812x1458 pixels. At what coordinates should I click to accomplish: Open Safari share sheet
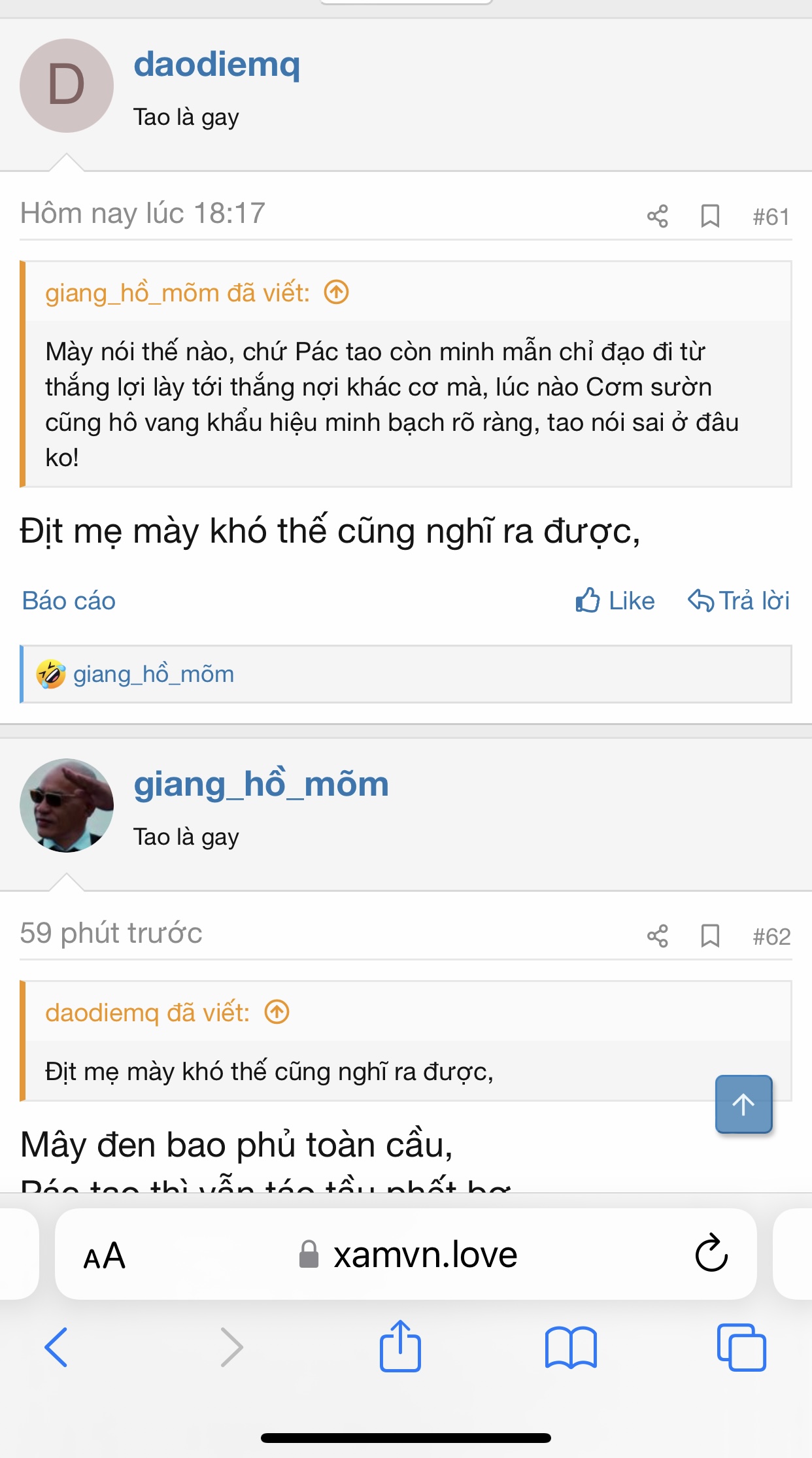(x=400, y=1346)
